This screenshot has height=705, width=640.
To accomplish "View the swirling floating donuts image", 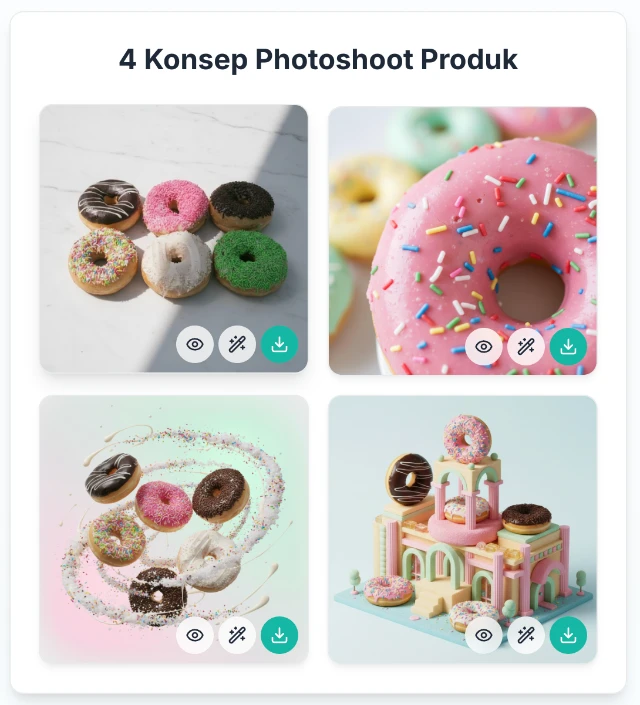I will click(x=195, y=635).
